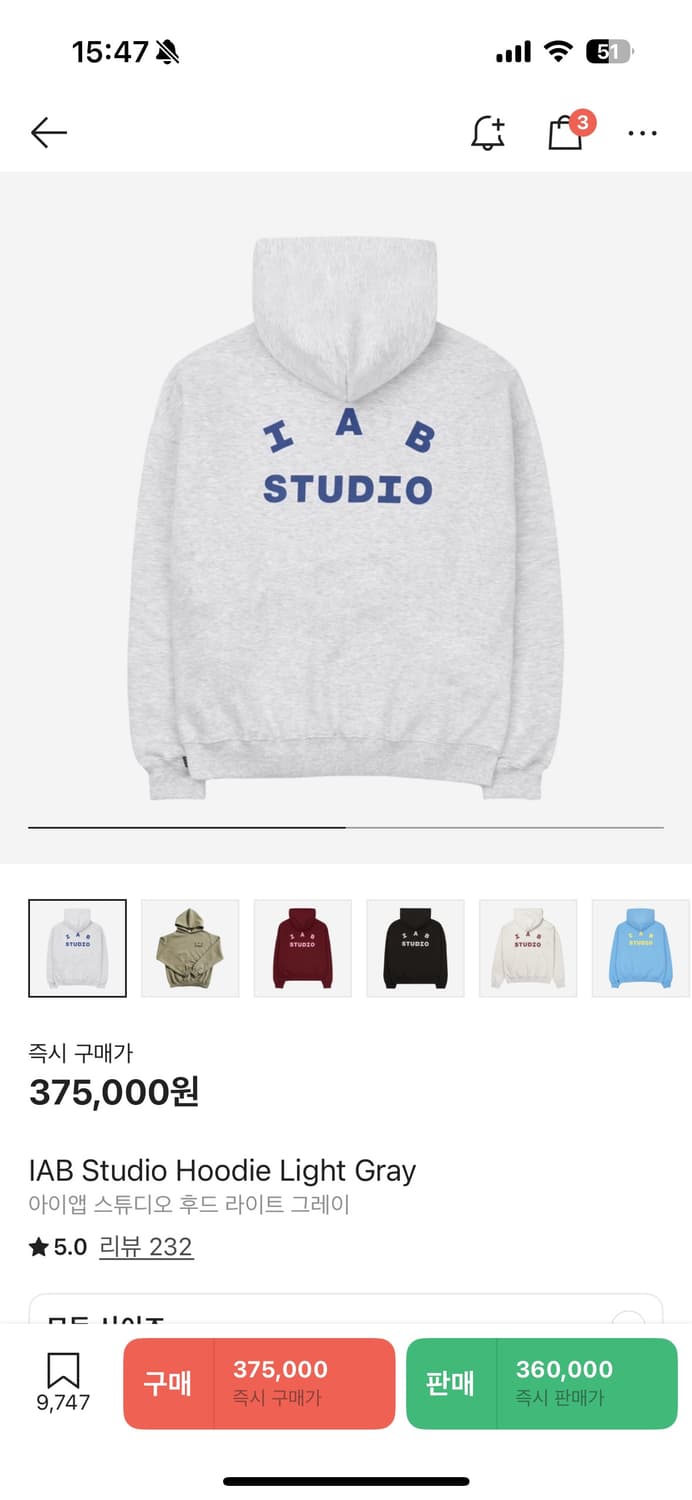View the khaki hoodie variant

(x=190, y=948)
